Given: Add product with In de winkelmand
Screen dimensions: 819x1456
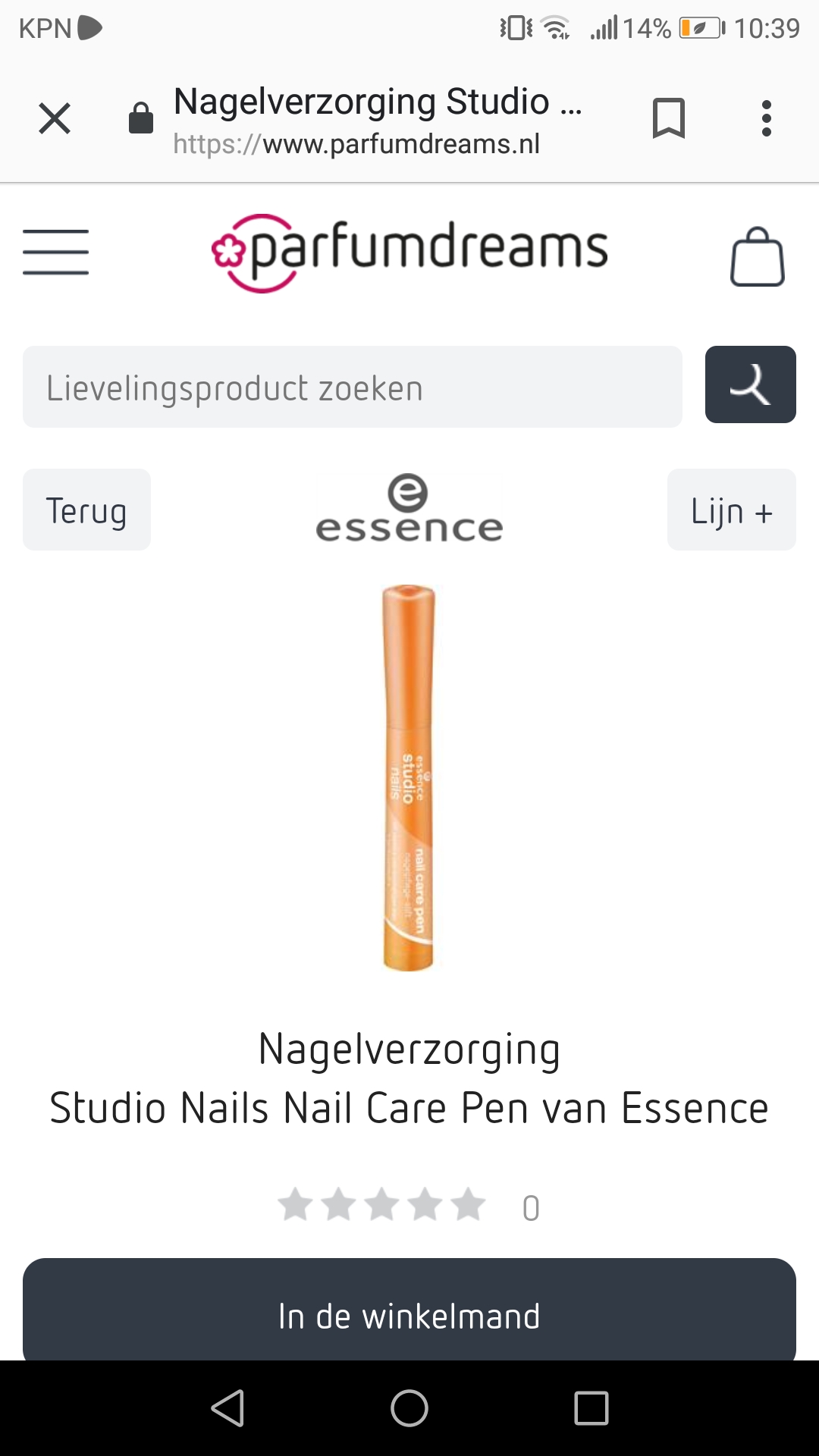Looking at the screenshot, I should (409, 1315).
